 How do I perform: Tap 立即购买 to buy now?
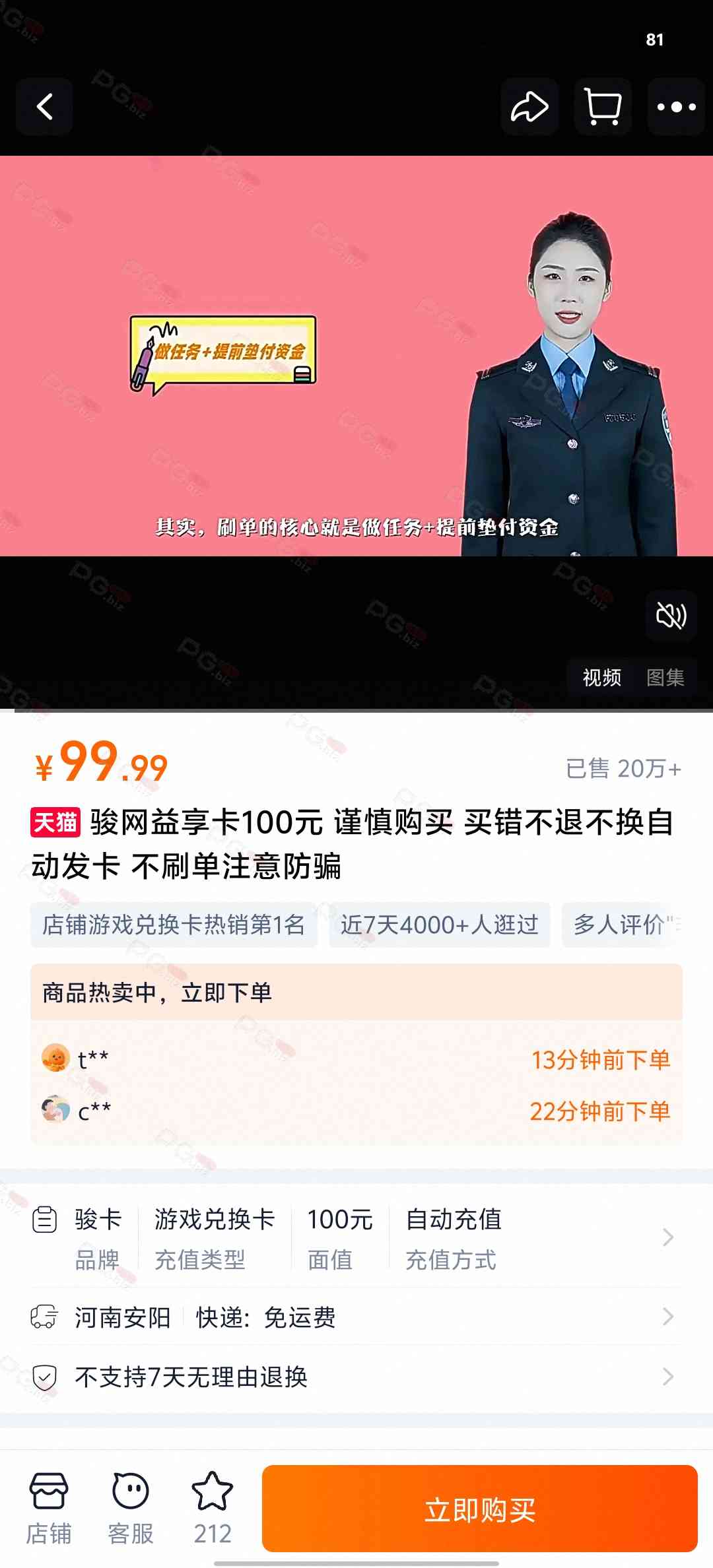pyautogui.click(x=479, y=1509)
